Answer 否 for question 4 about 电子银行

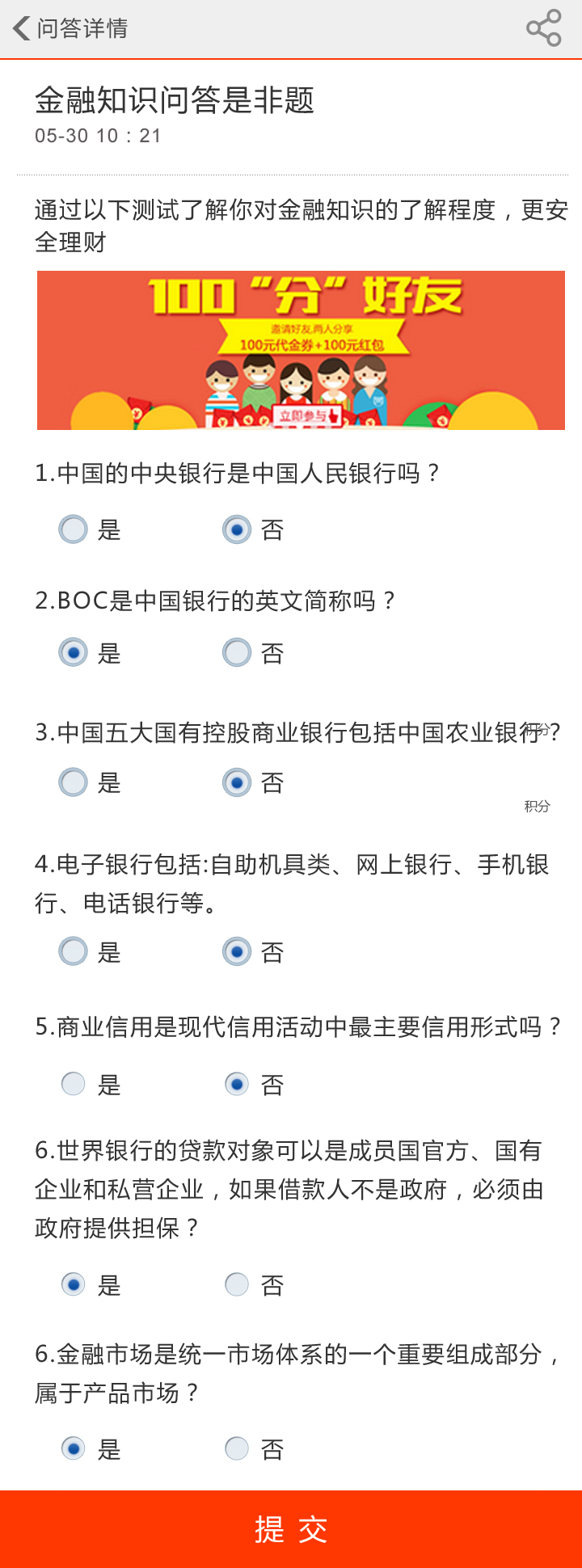[x=237, y=951]
